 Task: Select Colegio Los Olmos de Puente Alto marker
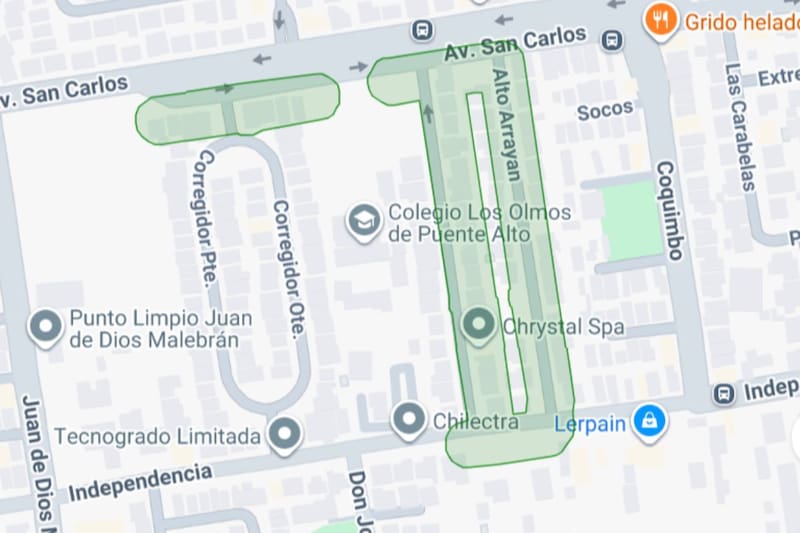(x=363, y=221)
